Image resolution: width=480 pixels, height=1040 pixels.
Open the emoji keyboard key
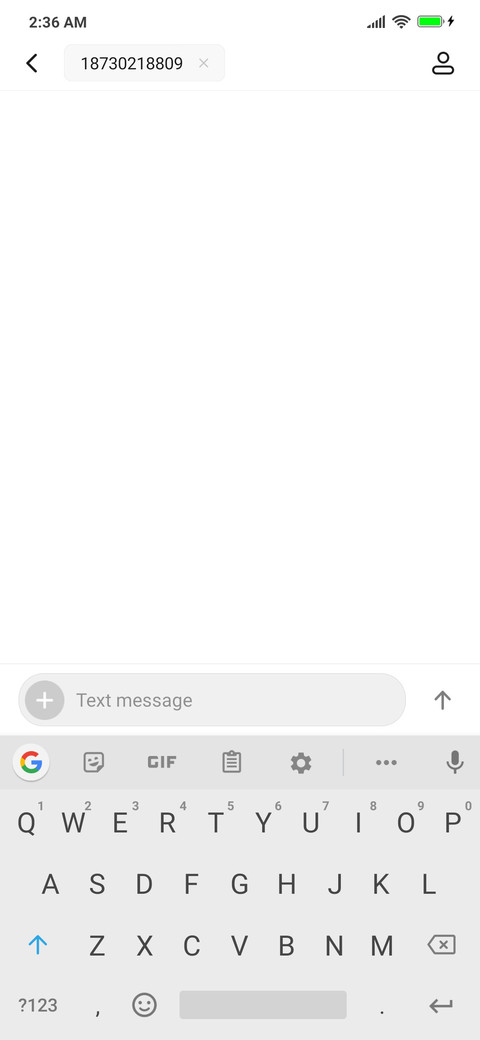145,1005
